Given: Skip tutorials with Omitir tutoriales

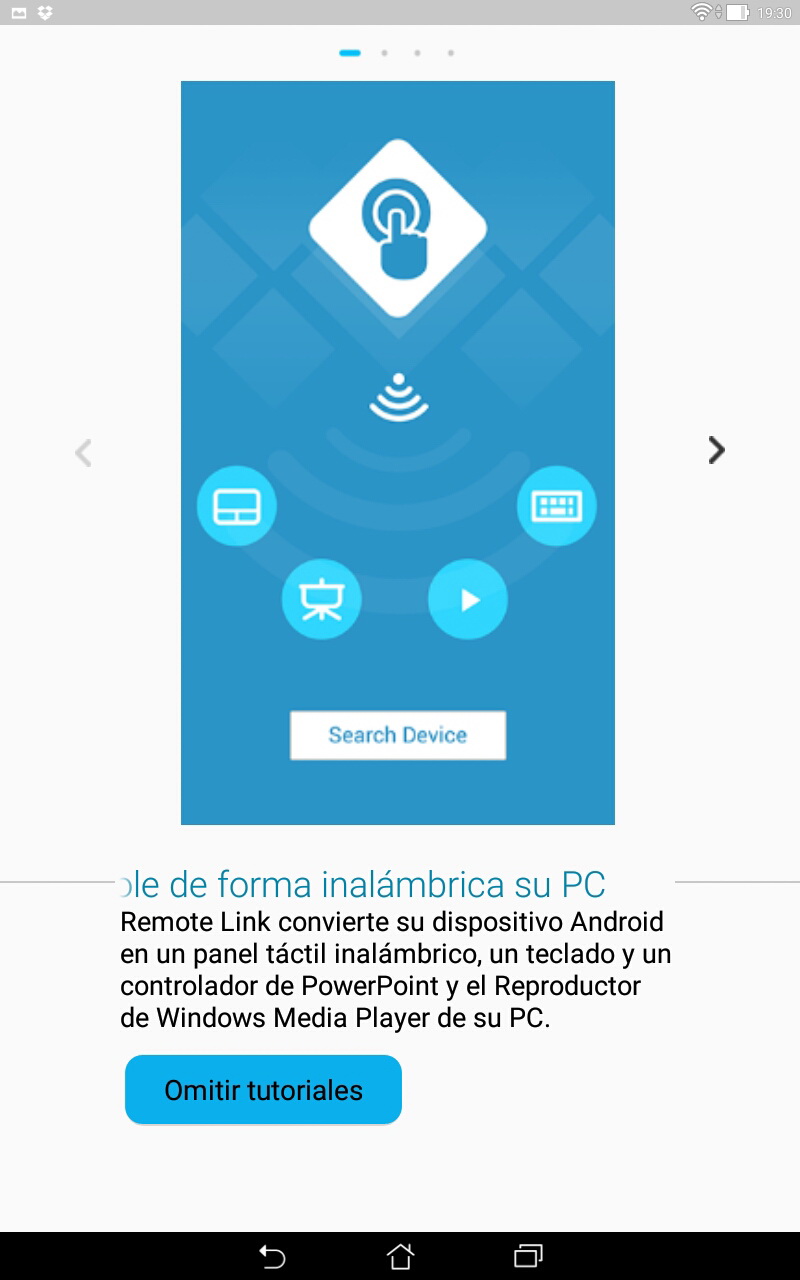Looking at the screenshot, I should pos(263,1089).
